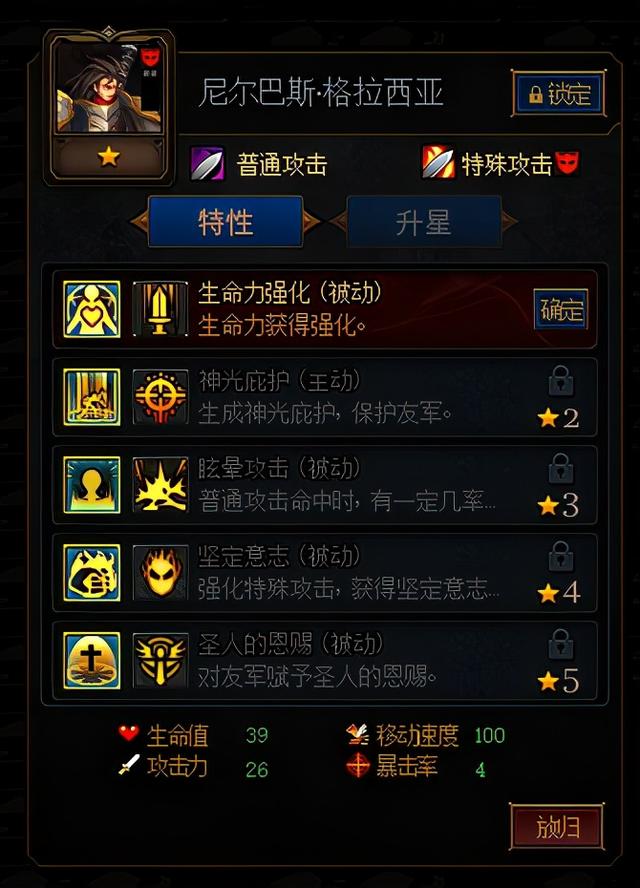Switch to the 升星 tab
This screenshot has height=888, width=640.
424,221
